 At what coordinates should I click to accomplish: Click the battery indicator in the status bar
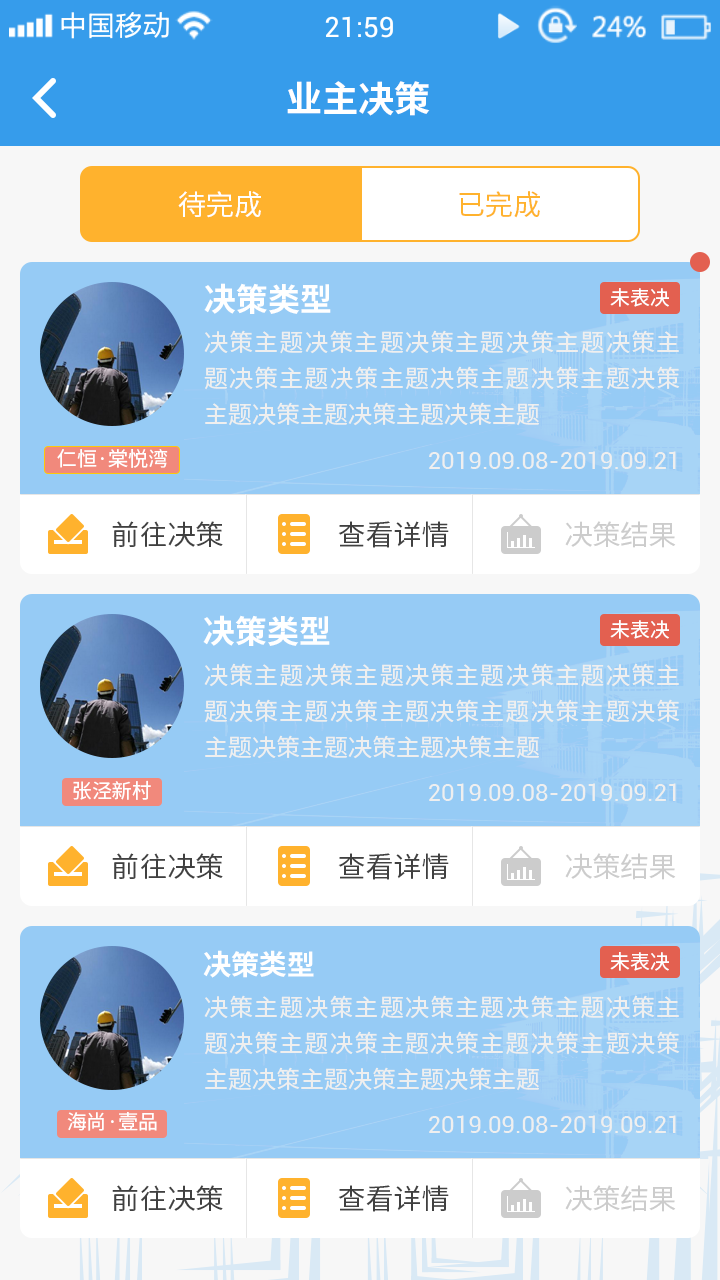682,25
